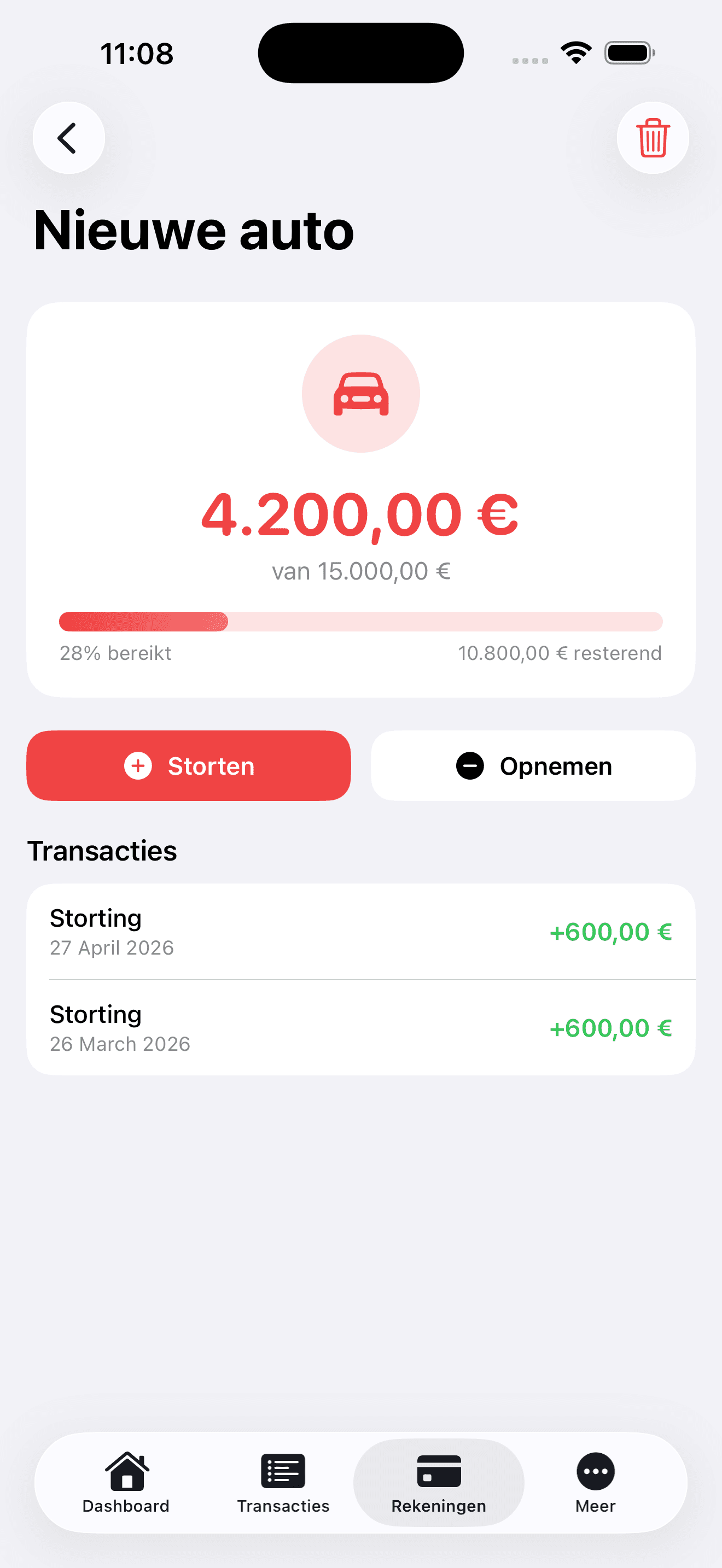
Task: Open the Storting from 27 April 2026
Action: [x=361, y=932]
